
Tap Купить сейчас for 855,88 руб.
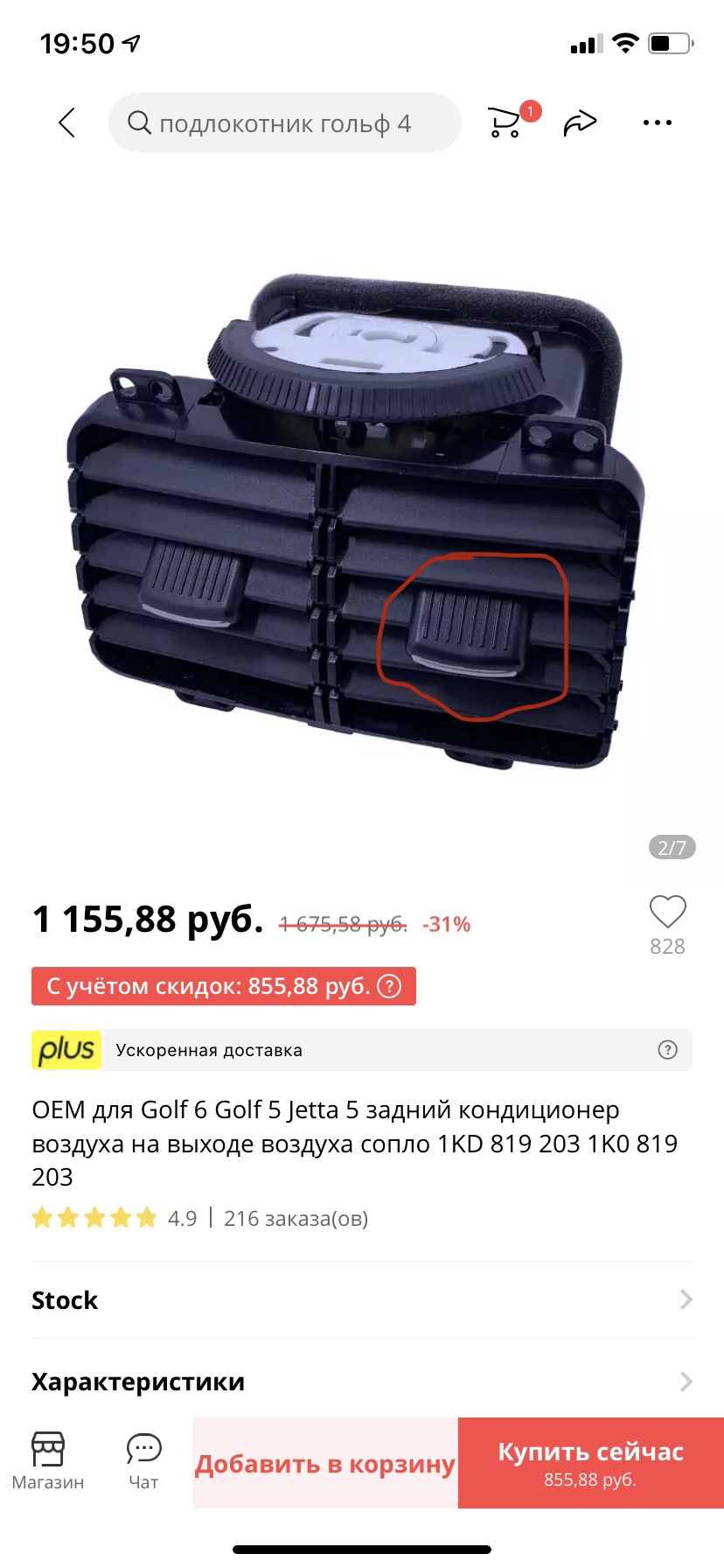590,1464
